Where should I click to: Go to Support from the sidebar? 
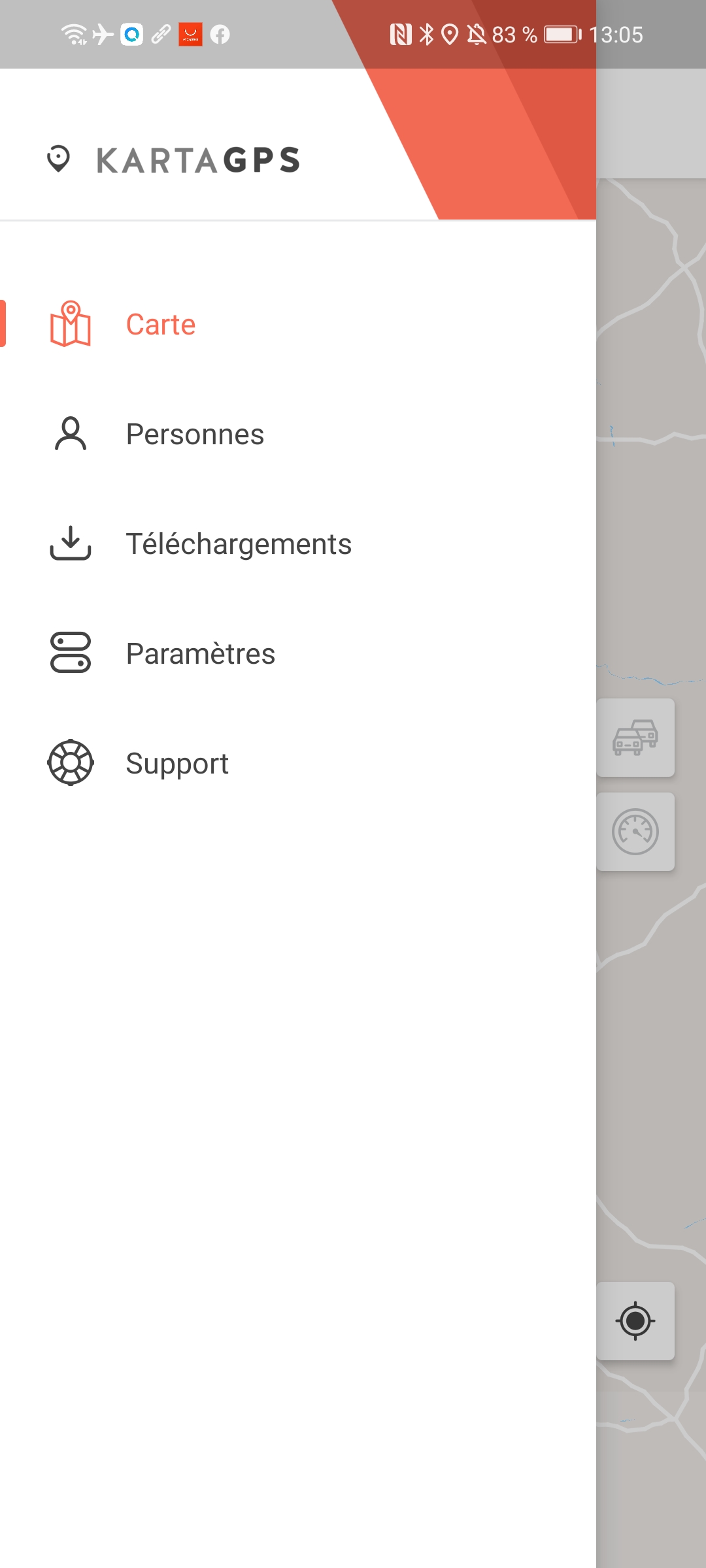tap(176, 763)
